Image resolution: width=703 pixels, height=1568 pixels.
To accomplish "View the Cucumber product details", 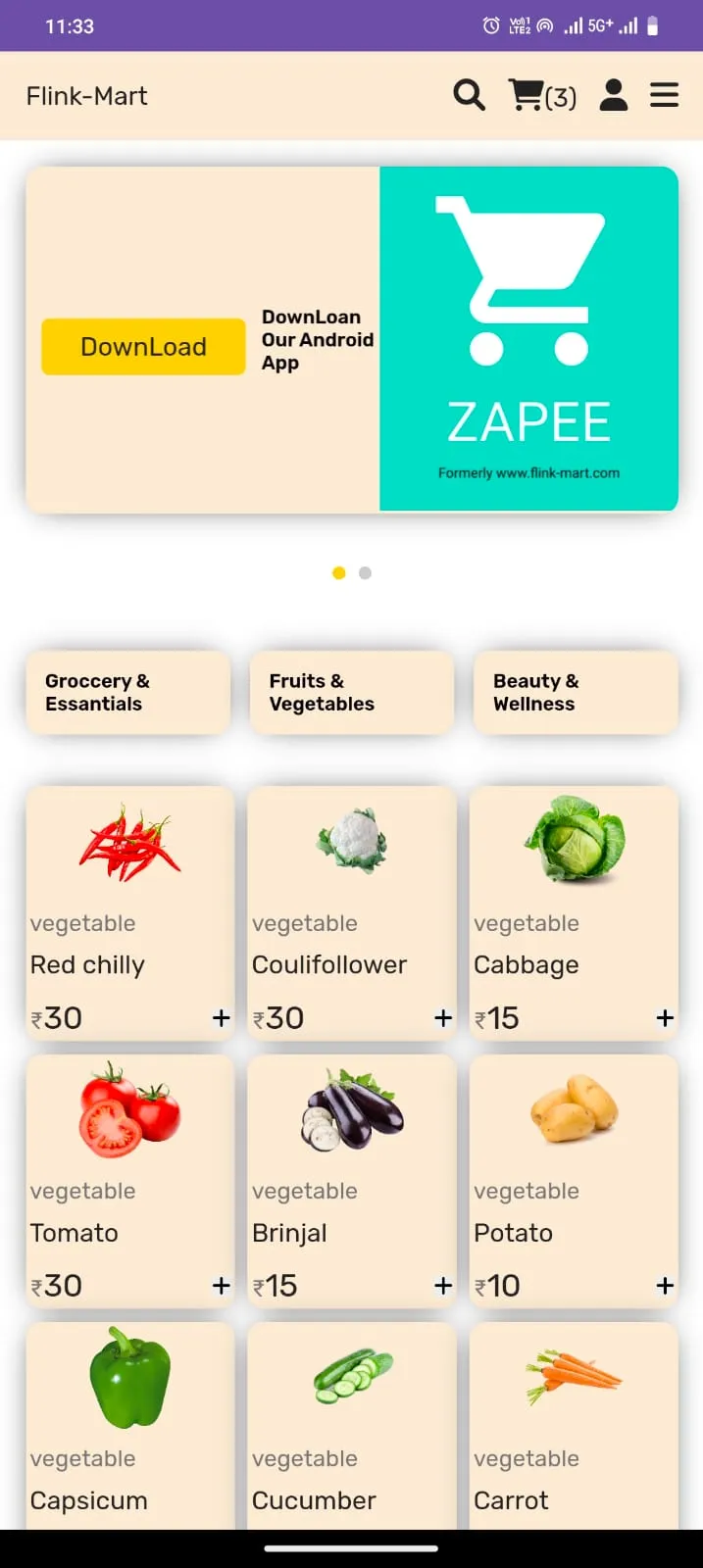I will 351,1421.
